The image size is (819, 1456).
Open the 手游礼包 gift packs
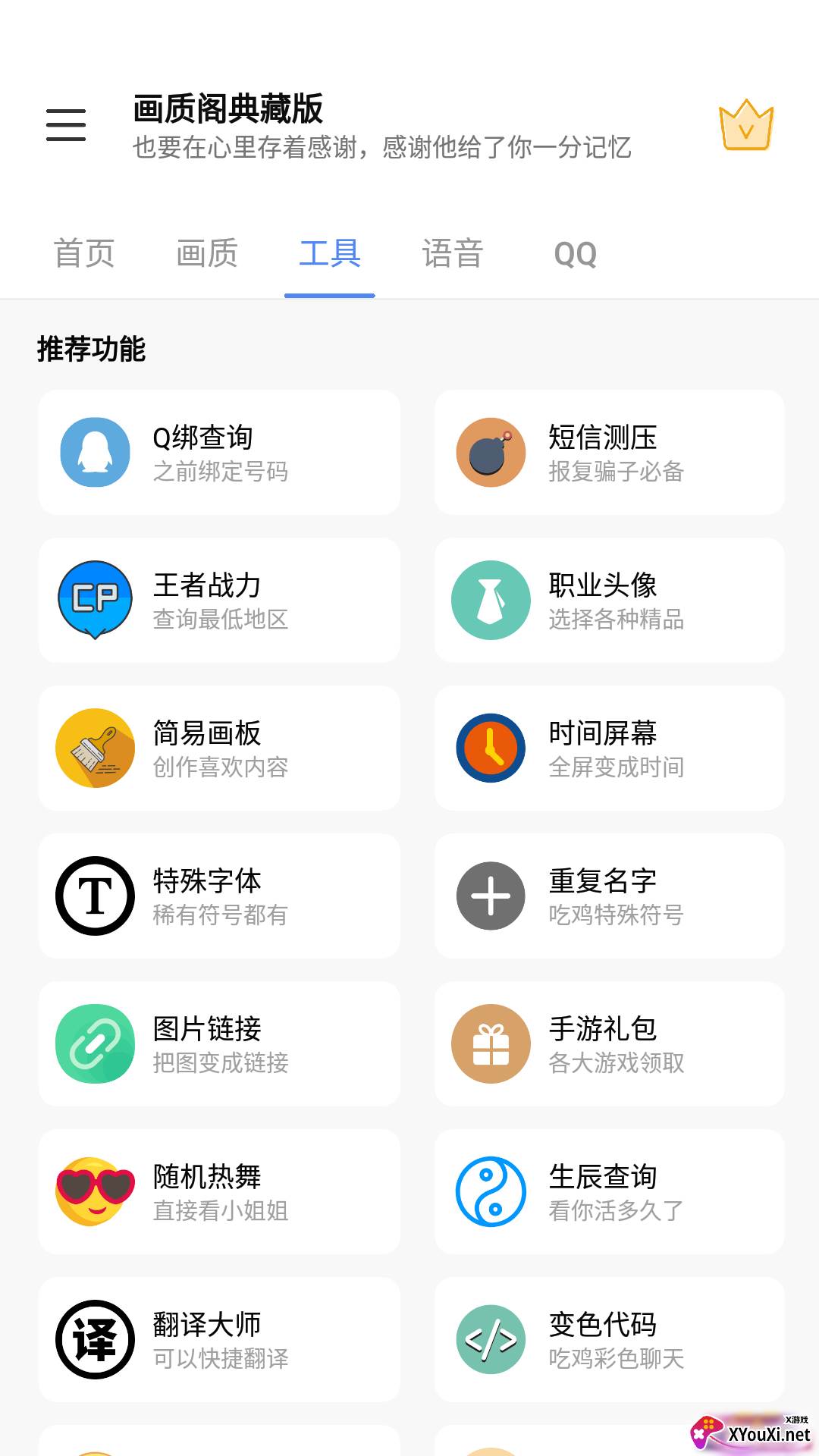click(609, 1044)
